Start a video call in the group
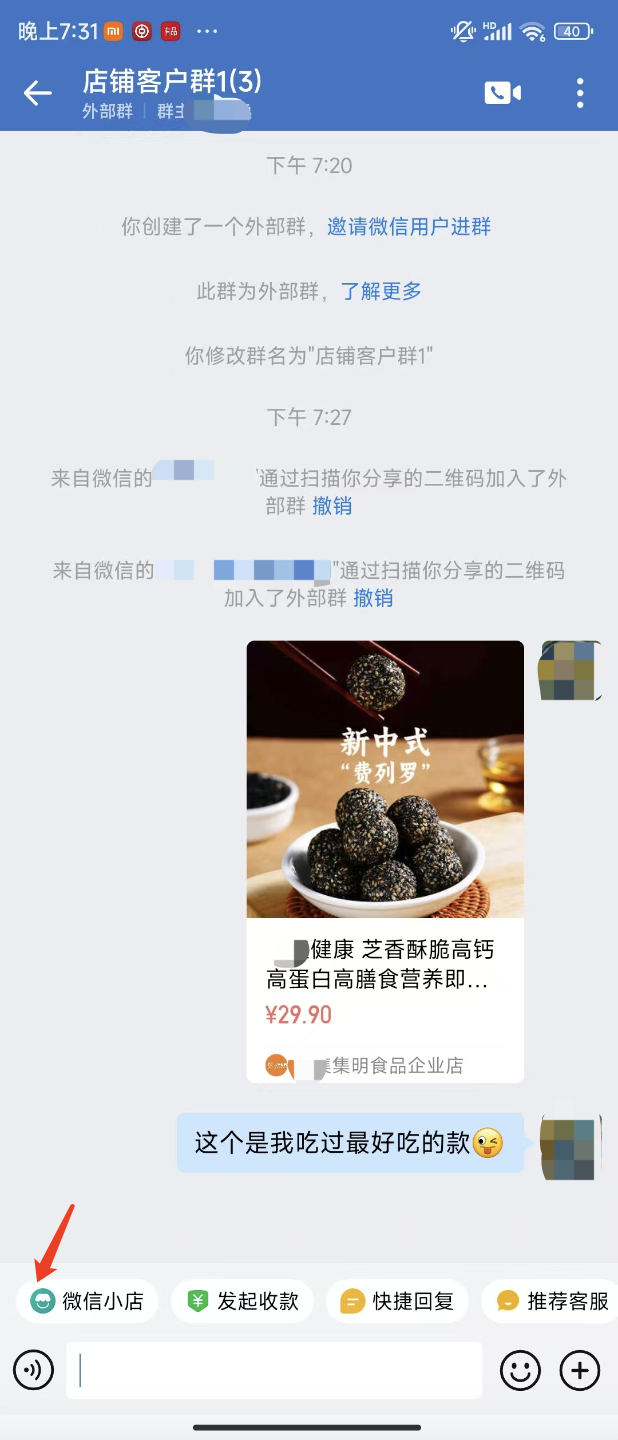The height and width of the screenshot is (1440, 618). (x=502, y=93)
